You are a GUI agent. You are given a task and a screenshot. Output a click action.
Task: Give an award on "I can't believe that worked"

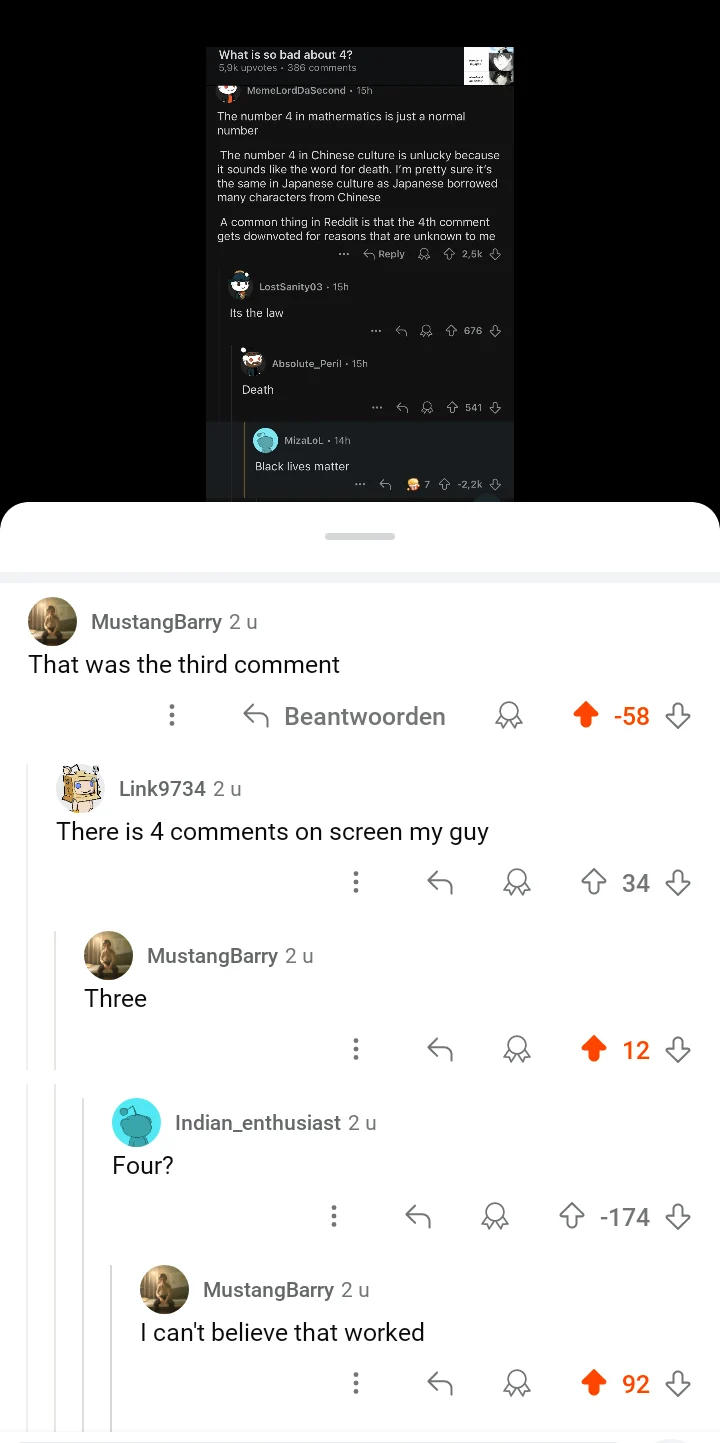point(516,1383)
